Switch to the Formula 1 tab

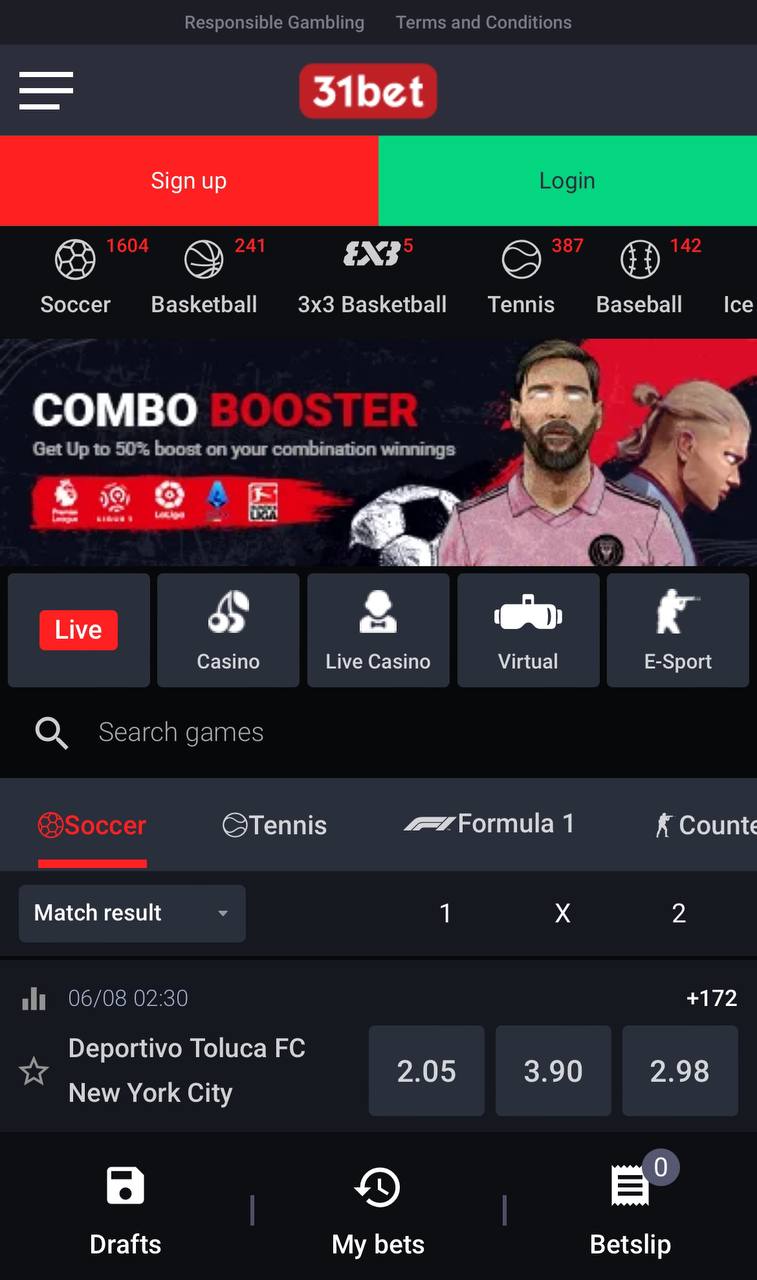(x=490, y=824)
